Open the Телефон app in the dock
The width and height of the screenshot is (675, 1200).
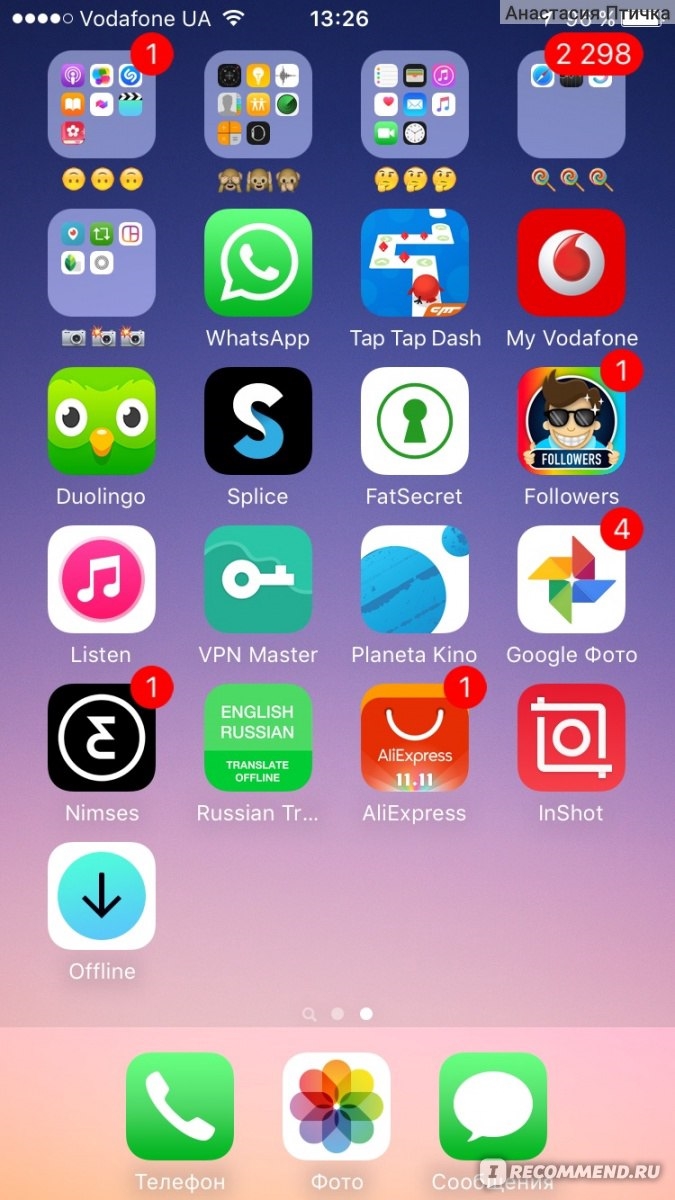180,1106
